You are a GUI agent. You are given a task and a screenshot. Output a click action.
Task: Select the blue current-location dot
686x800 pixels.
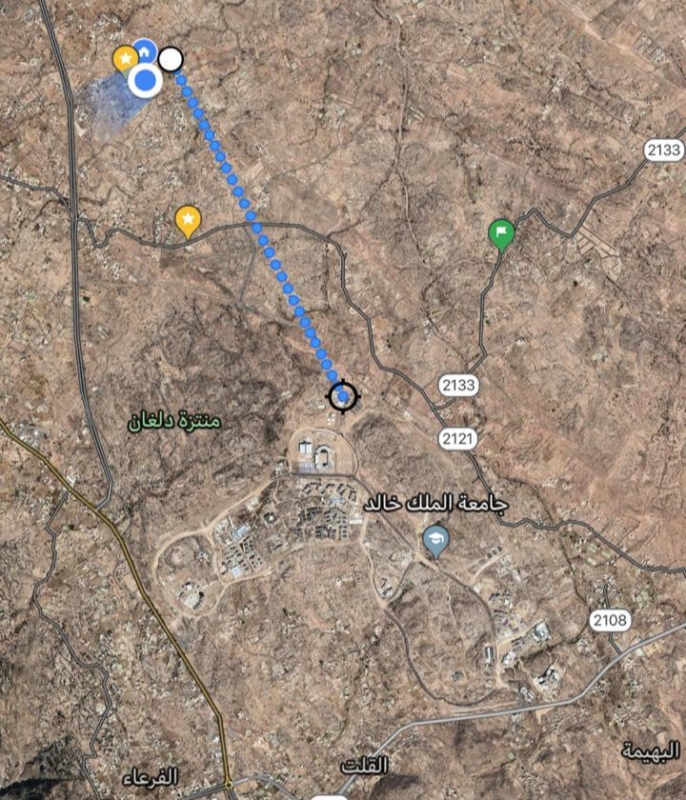[146, 80]
